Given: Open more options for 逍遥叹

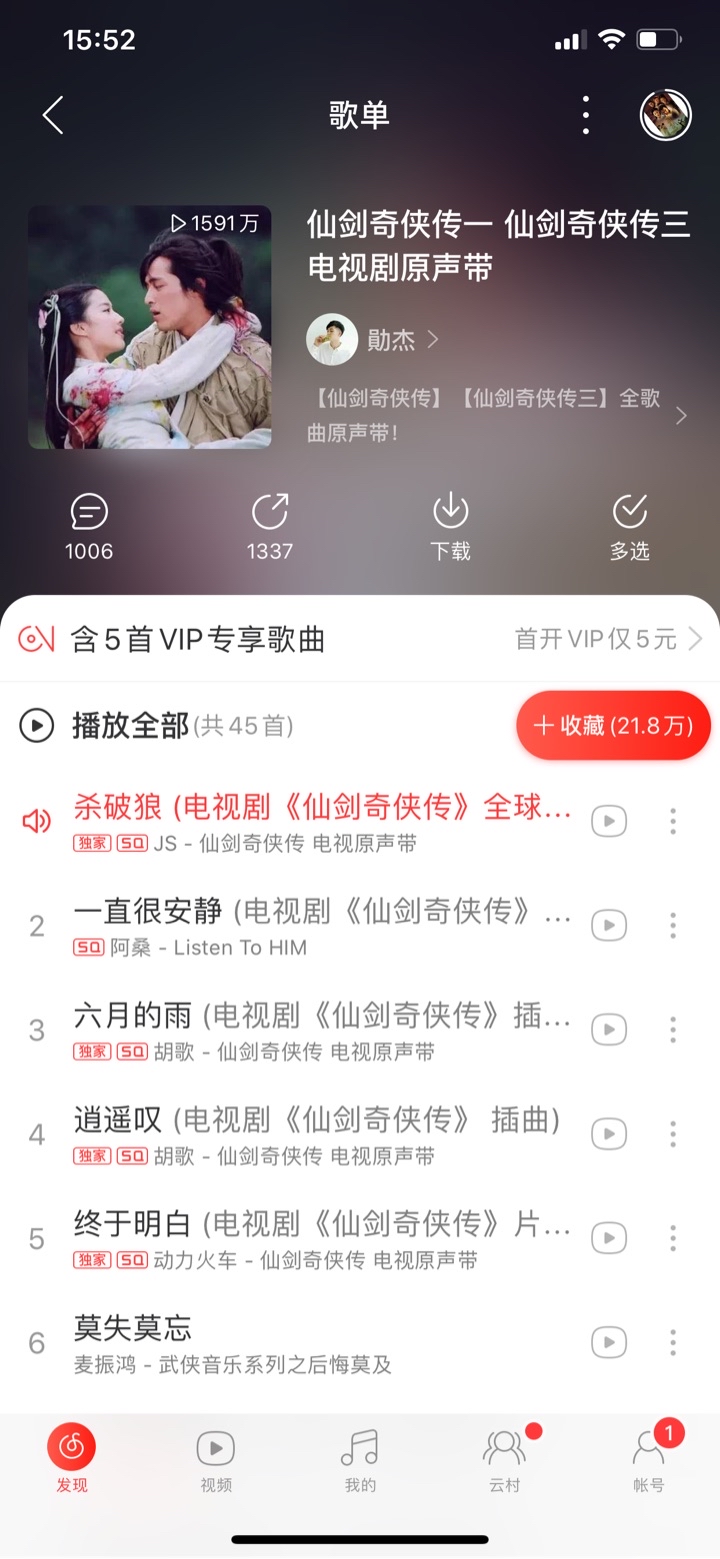Looking at the screenshot, I should coord(673,1134).
